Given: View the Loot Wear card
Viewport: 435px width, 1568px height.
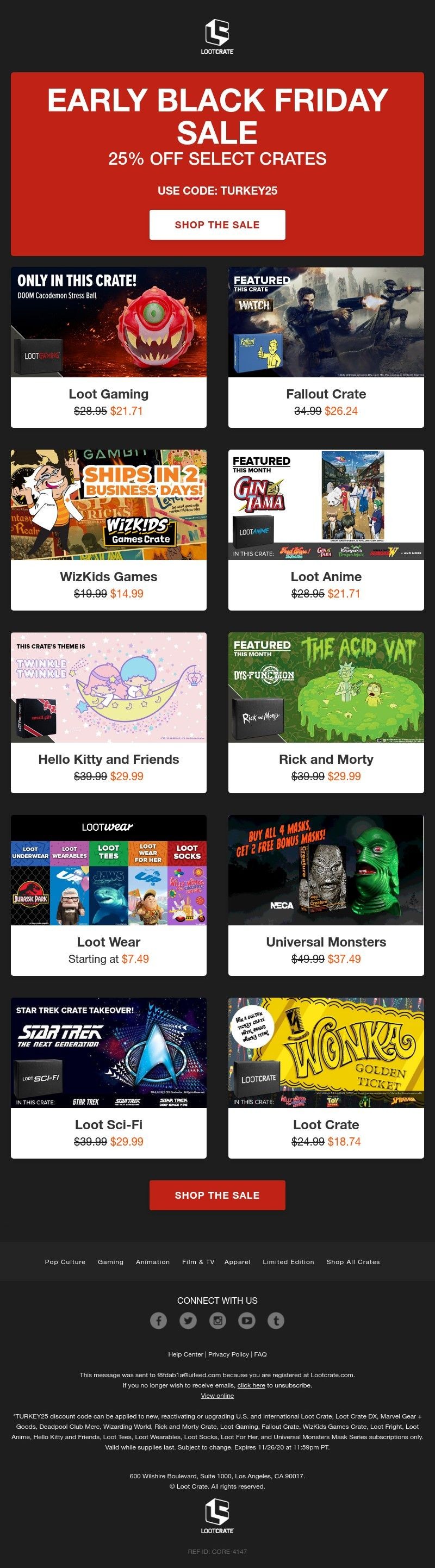Looking at the screenshot, I should tap(108, 894).
